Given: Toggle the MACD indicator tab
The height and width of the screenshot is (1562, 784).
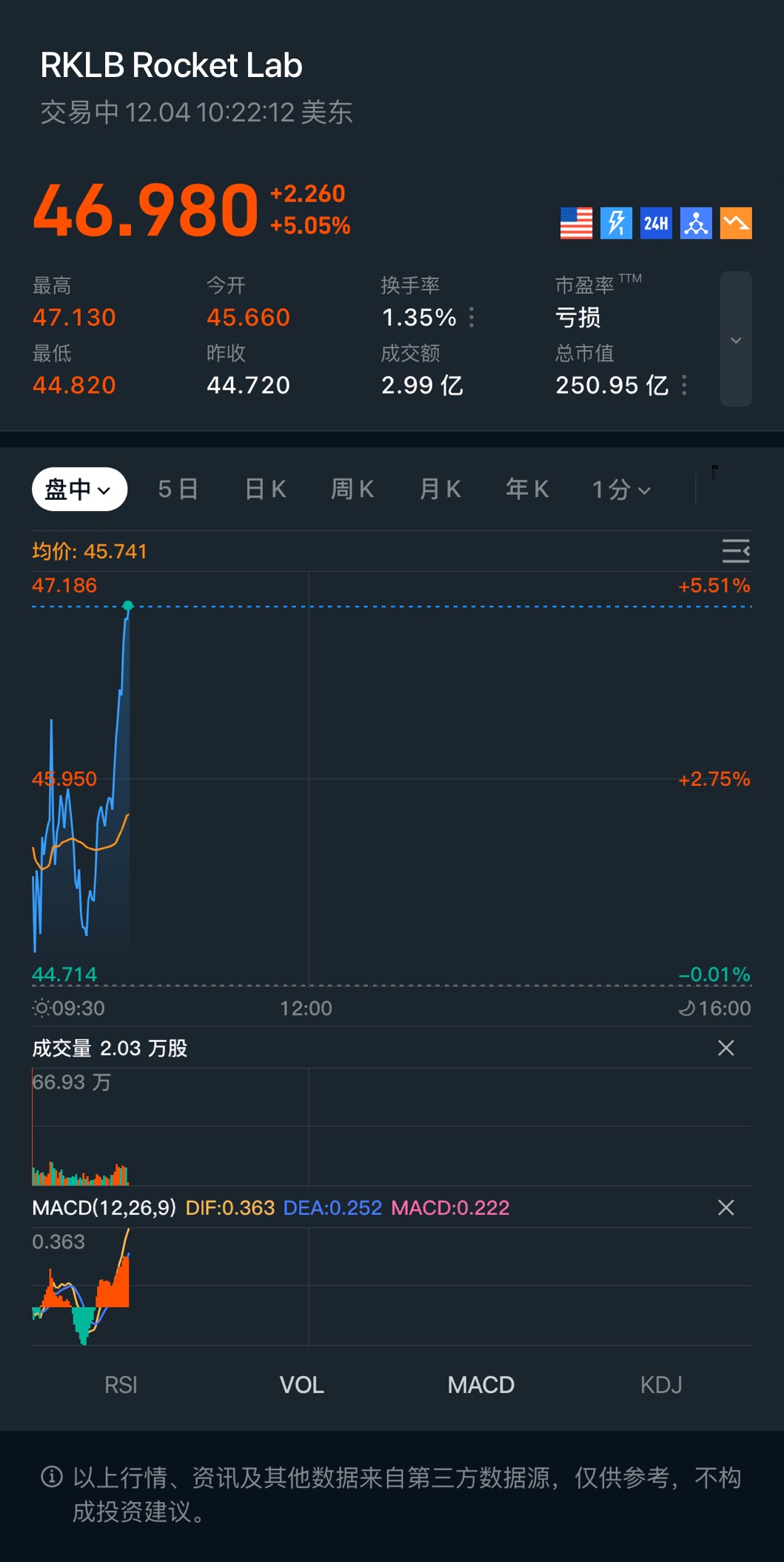Looking at the screenshot, I should tap(481, 1385).
